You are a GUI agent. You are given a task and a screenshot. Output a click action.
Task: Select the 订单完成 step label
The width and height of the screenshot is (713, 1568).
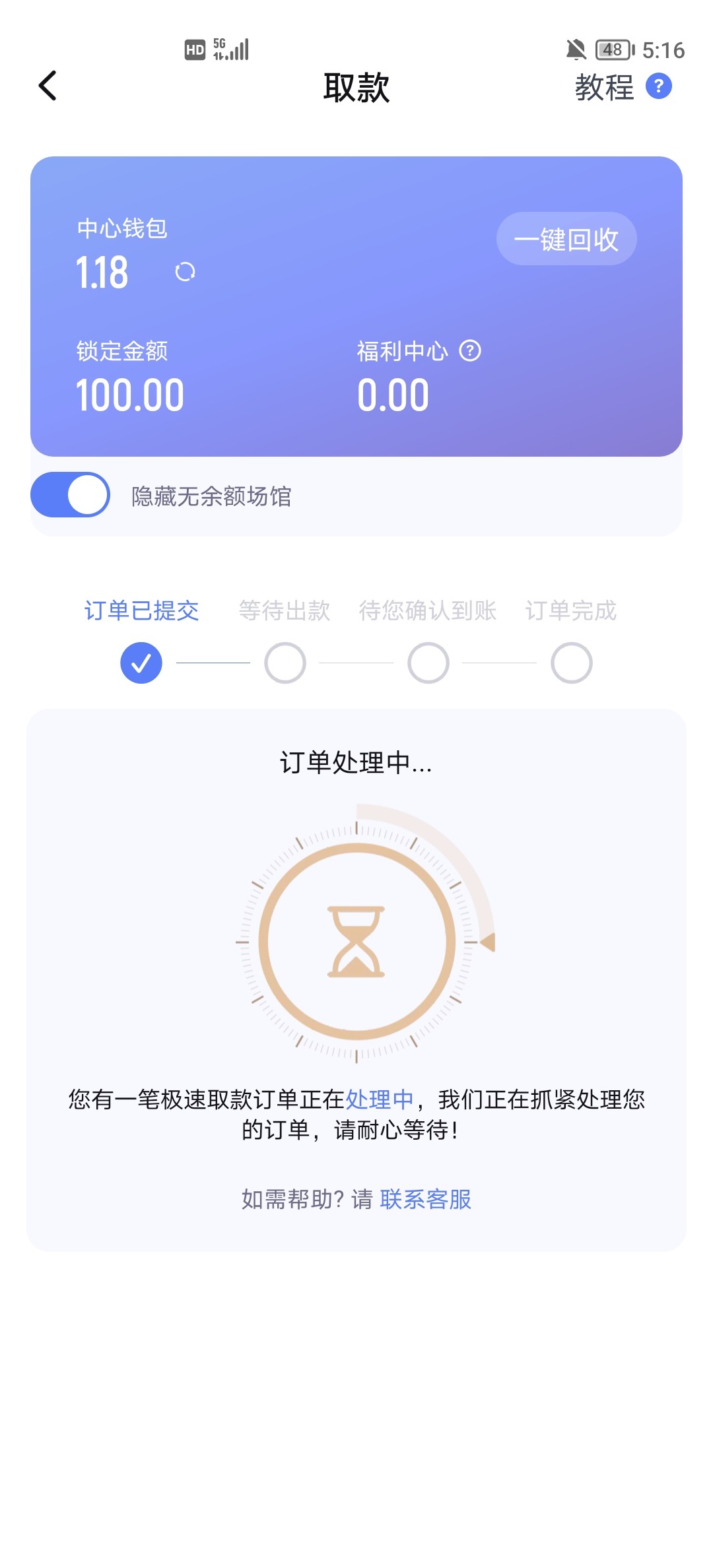(570, 611)
